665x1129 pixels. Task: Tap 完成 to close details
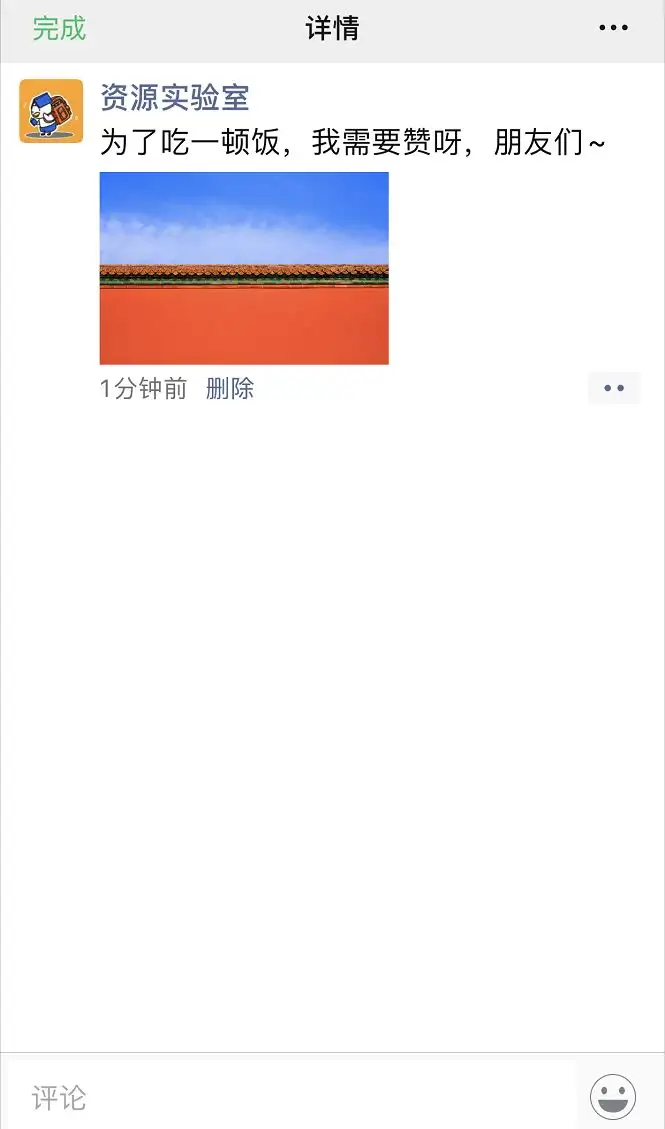pos(59,29)
